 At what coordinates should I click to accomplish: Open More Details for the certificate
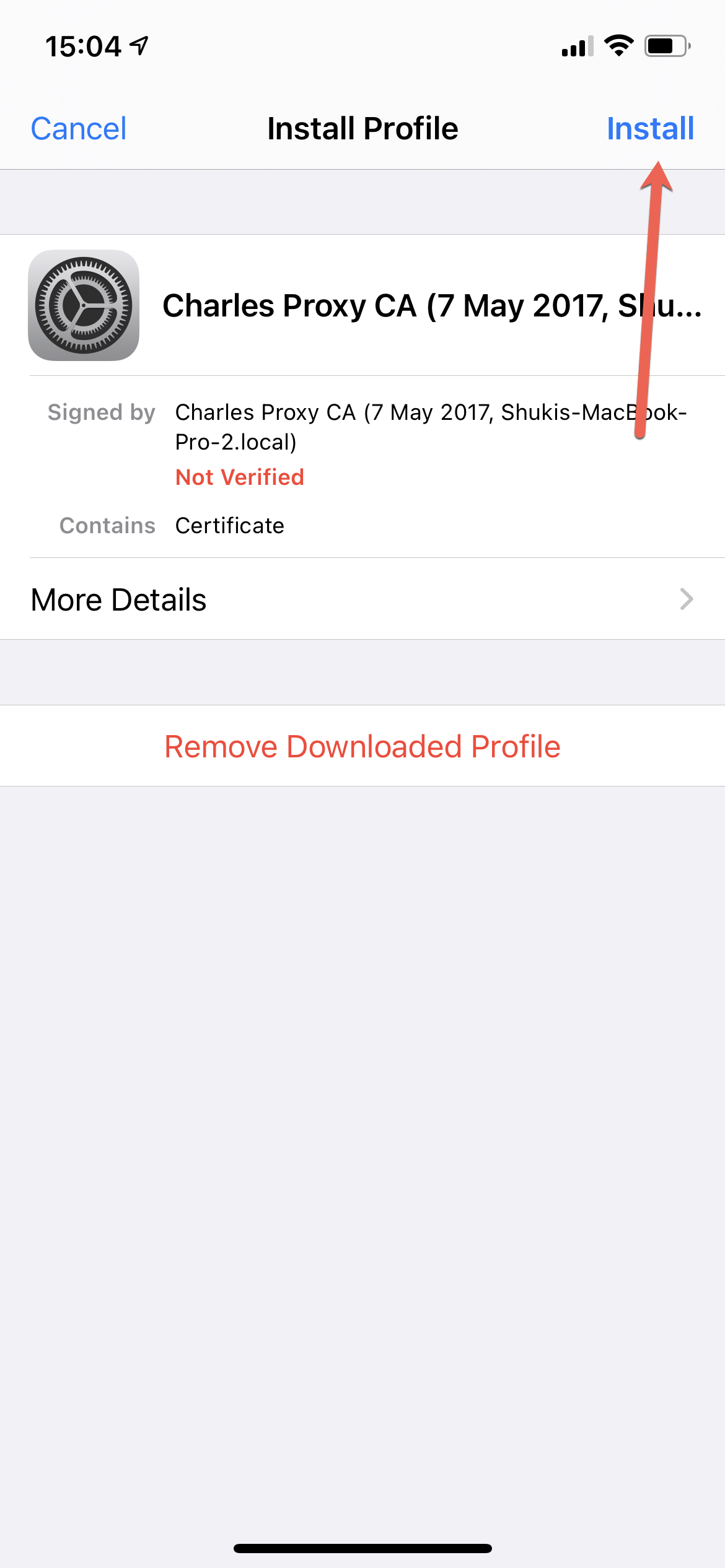pyautogui.click(x=362, y=599)
